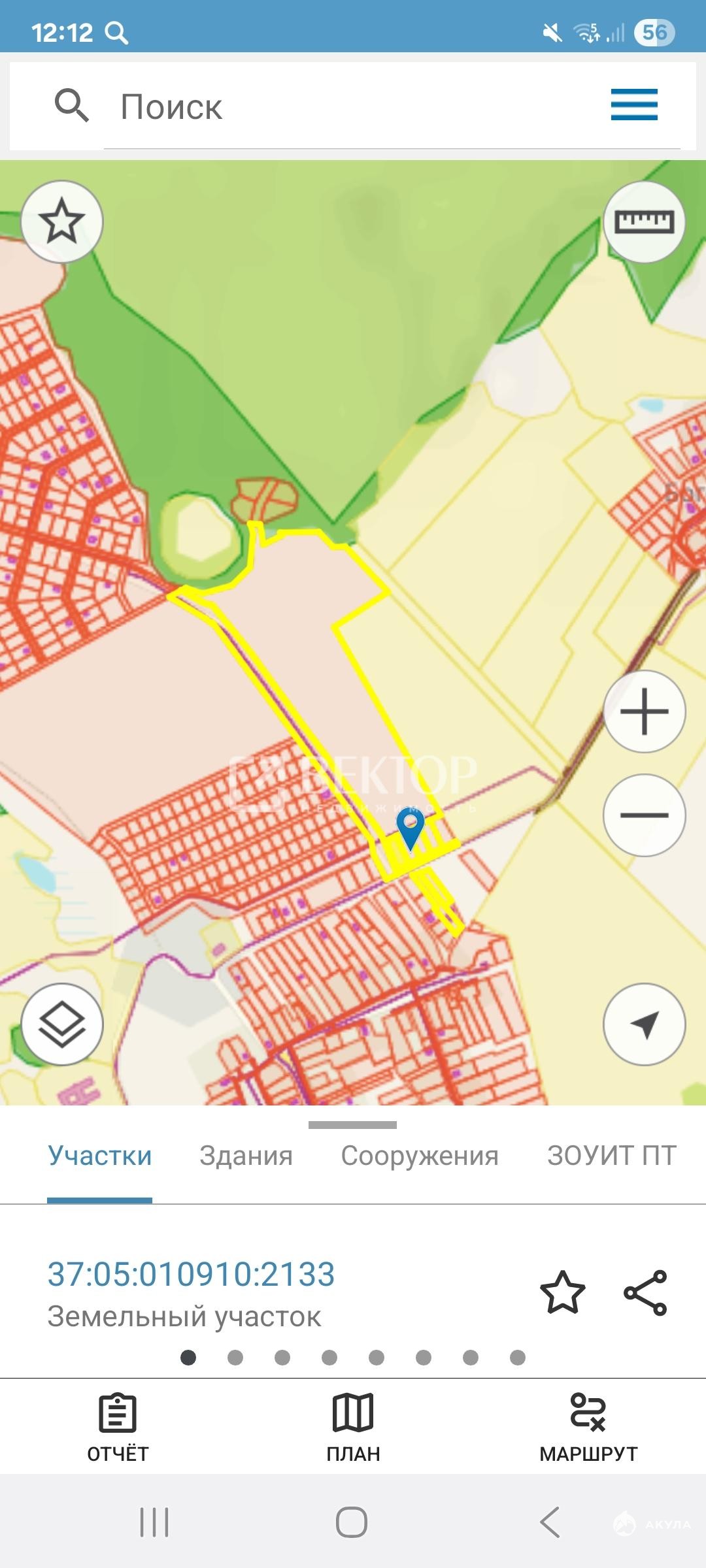
Task: Center map on my location
Action: point(644,1024)
